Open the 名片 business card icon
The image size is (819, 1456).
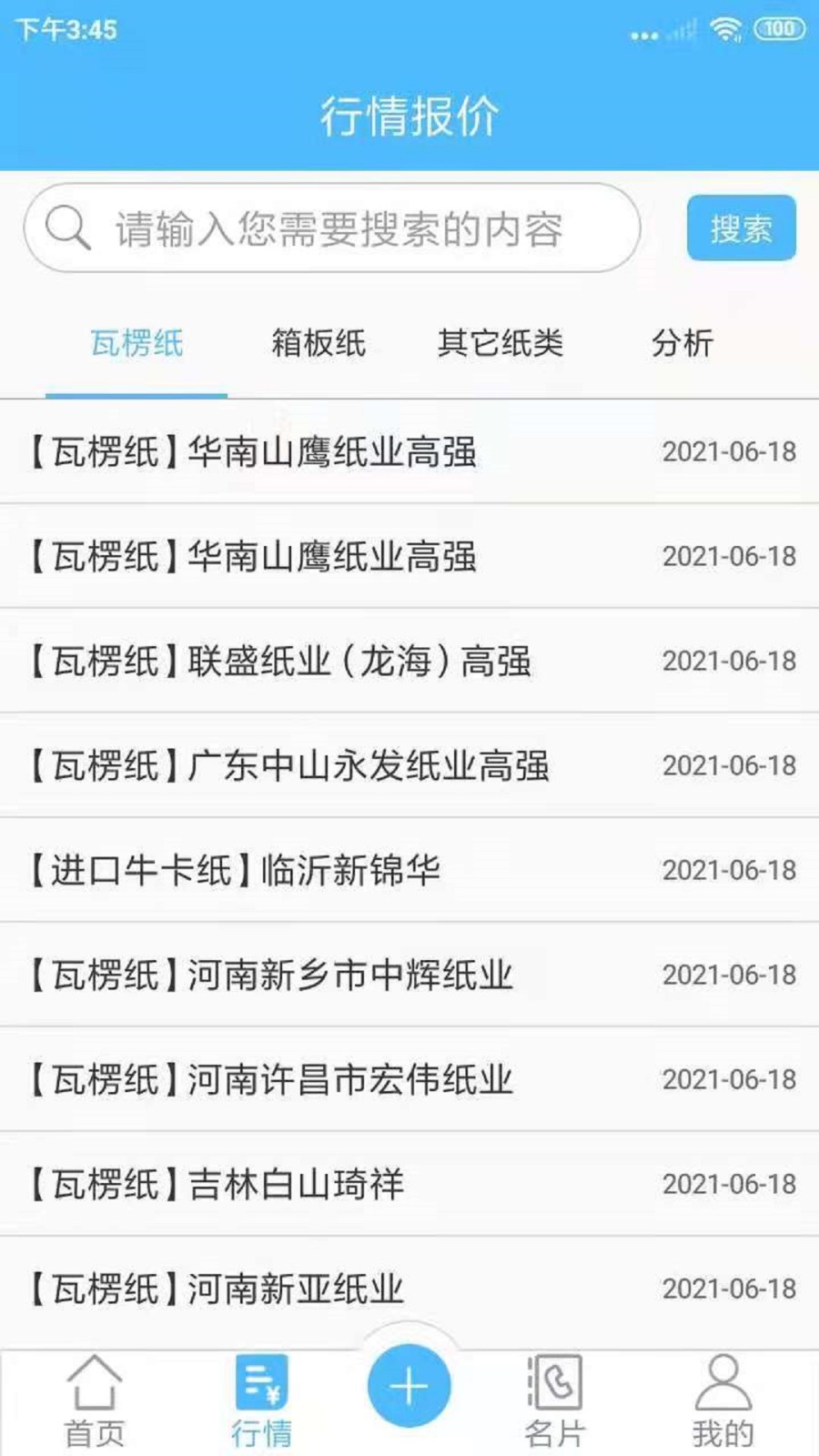point(556,1382)
